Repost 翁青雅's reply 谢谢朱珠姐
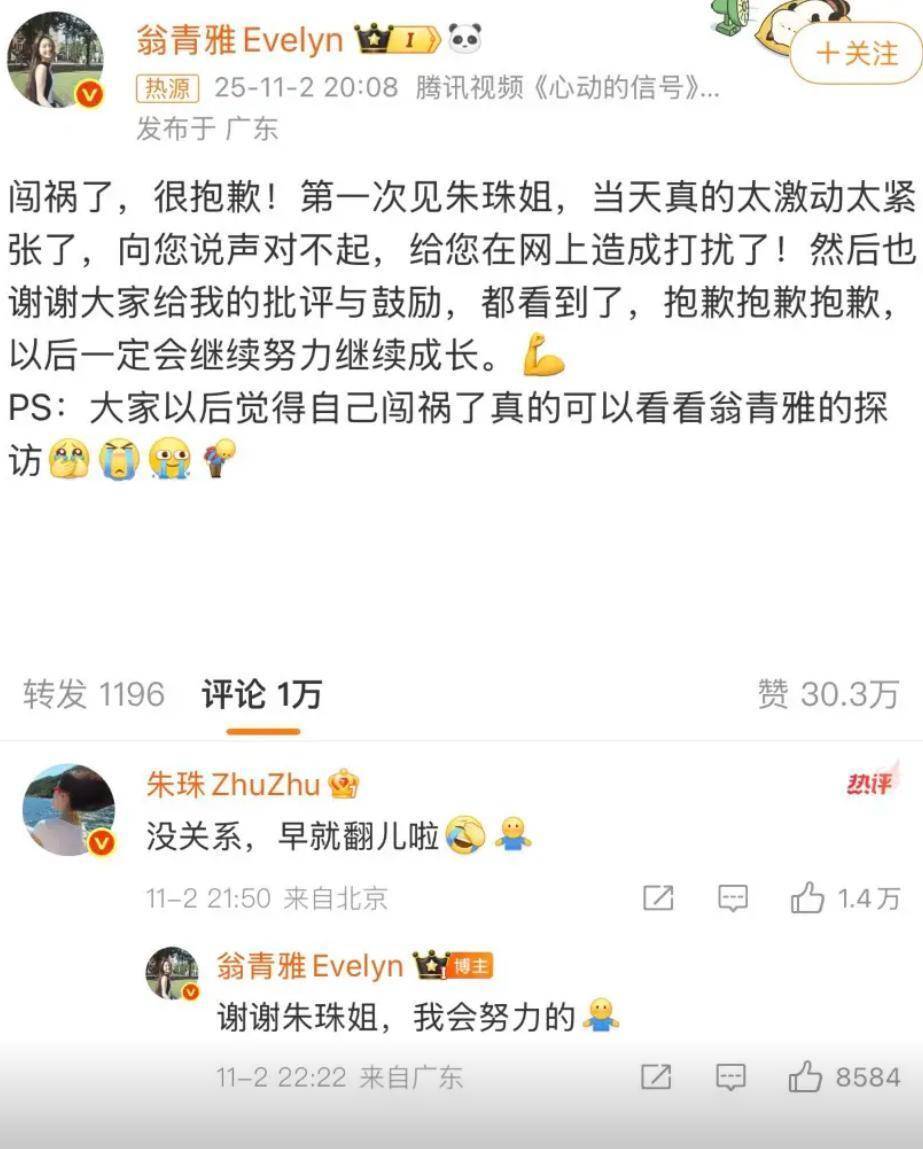This screenshot has width=923, height=1149. coord(655,1077)
